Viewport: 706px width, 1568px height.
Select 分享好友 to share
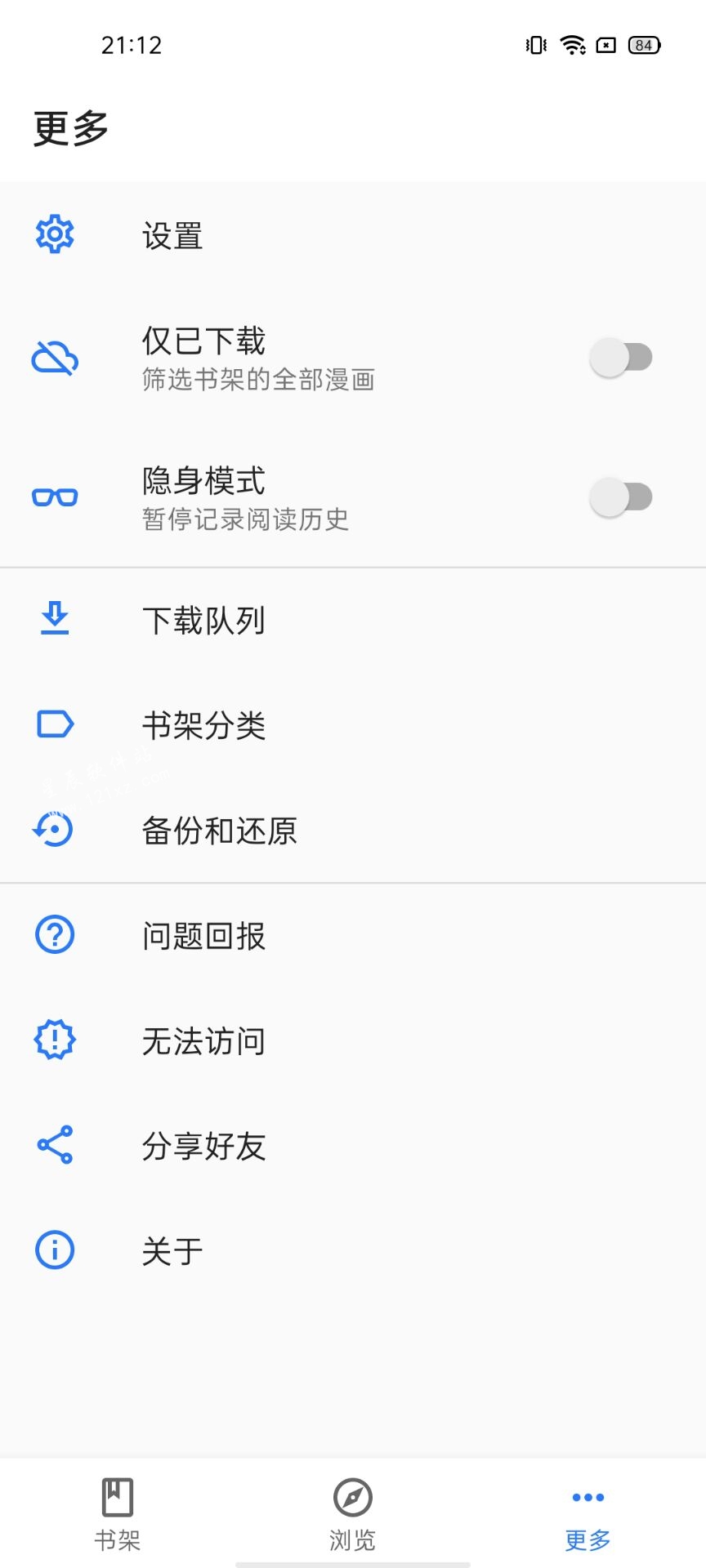point(353,1146)
